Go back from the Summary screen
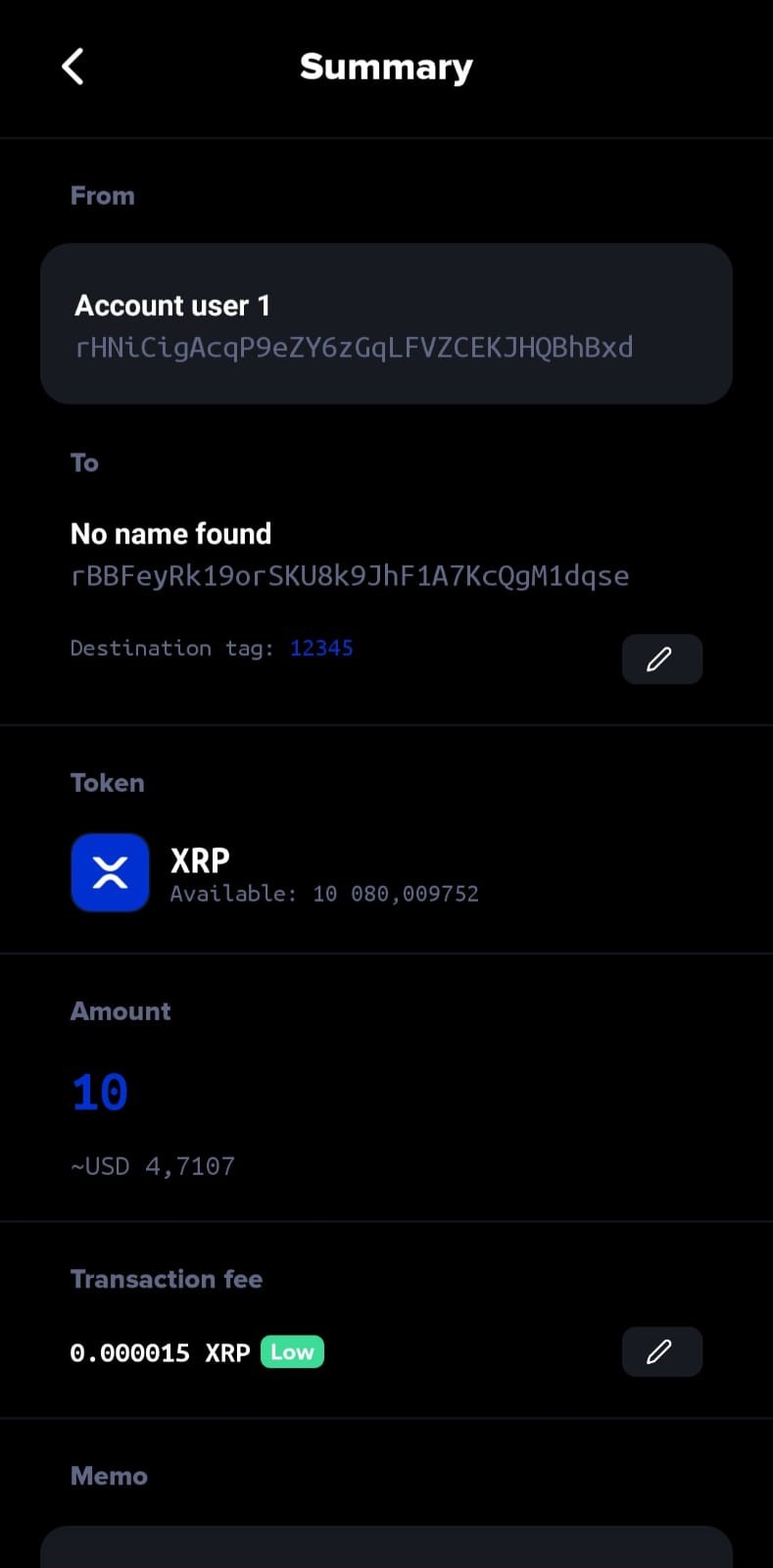The image size is (773, 1568). (73, 67)
